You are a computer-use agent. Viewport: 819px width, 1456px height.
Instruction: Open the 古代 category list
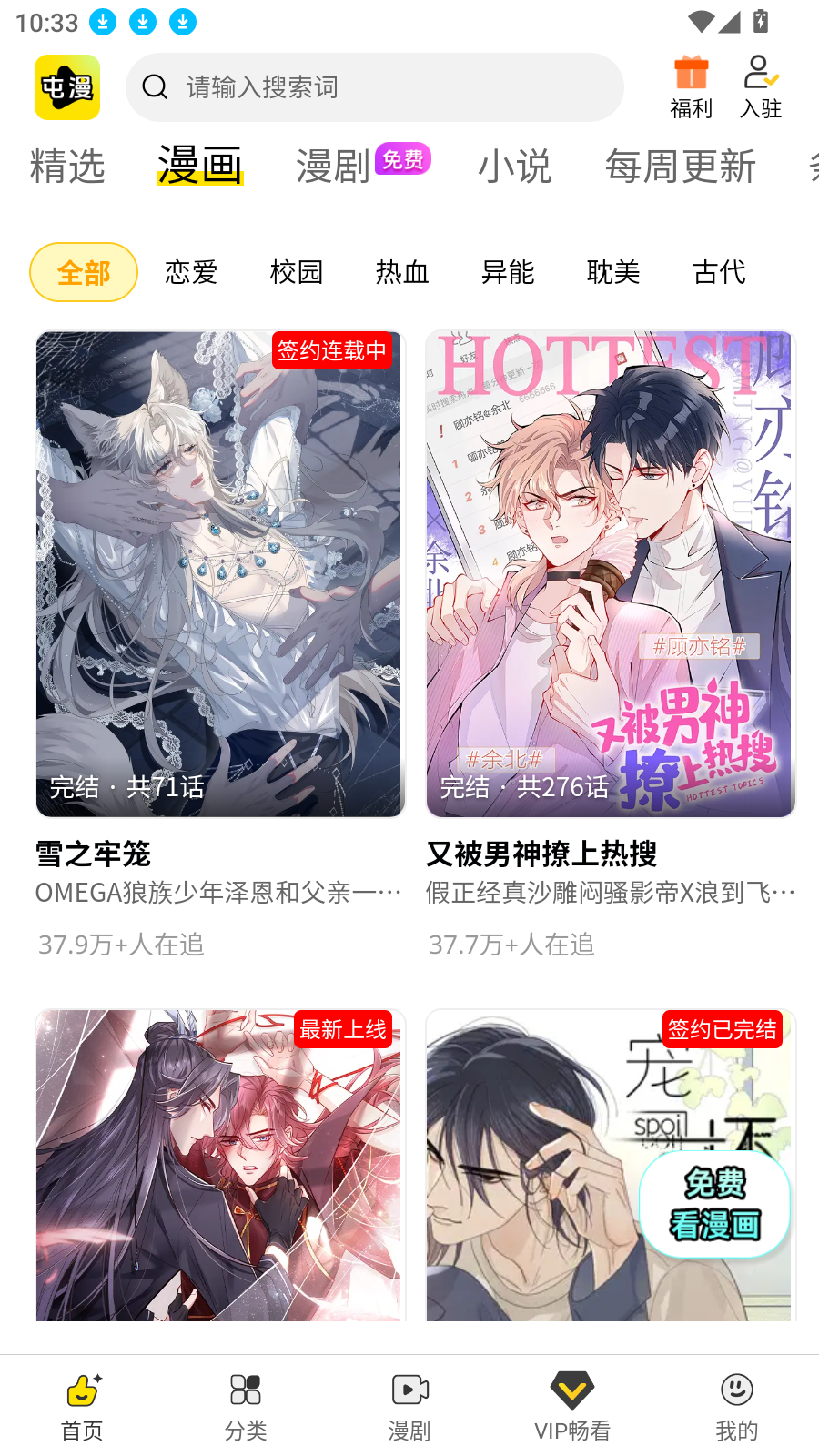point(718,272)
